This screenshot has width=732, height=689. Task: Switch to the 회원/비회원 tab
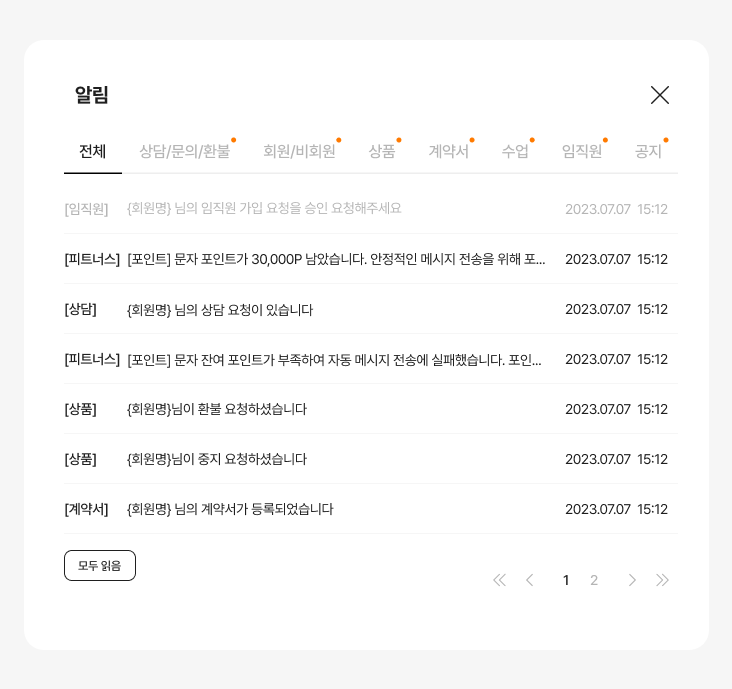click(299, 151)
